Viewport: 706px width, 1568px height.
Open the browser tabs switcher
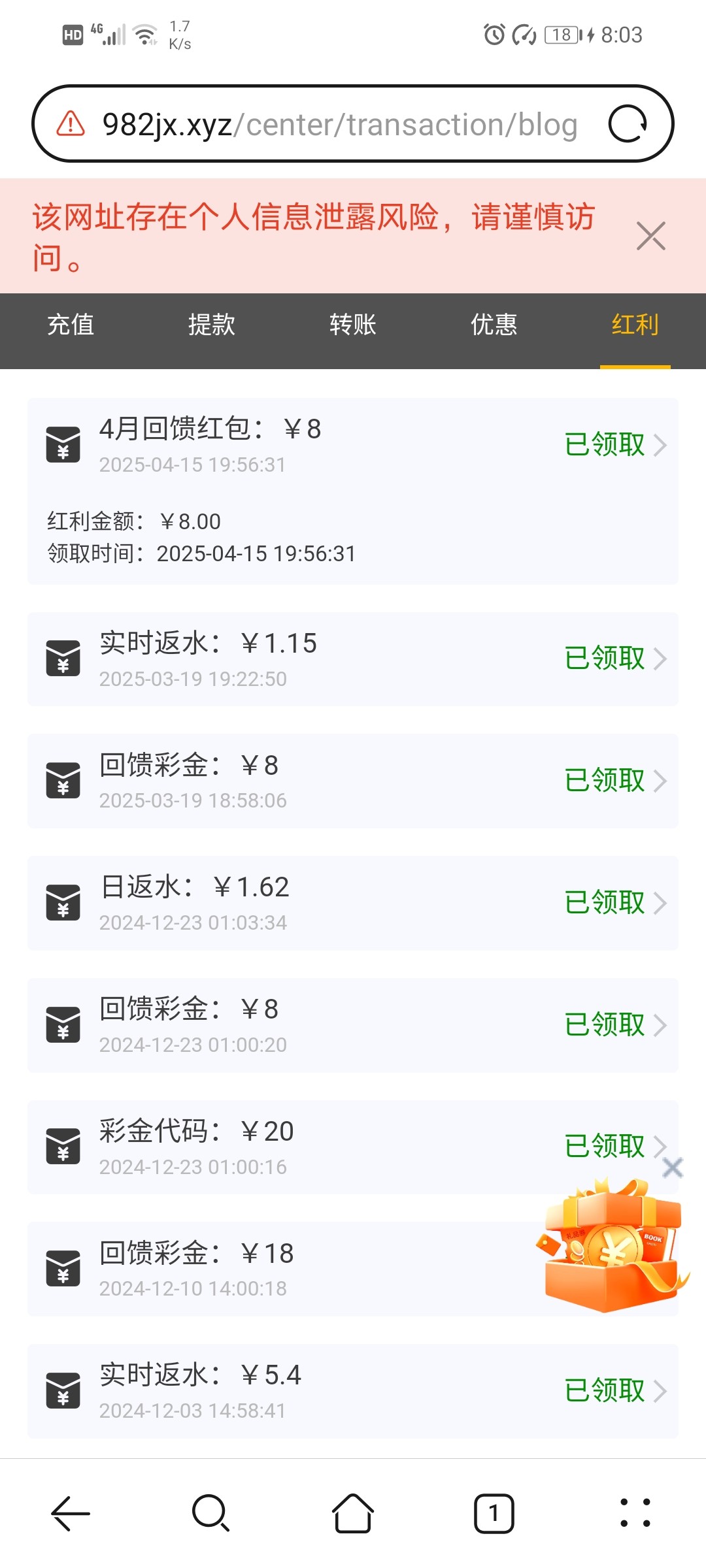pos(494,1513)
